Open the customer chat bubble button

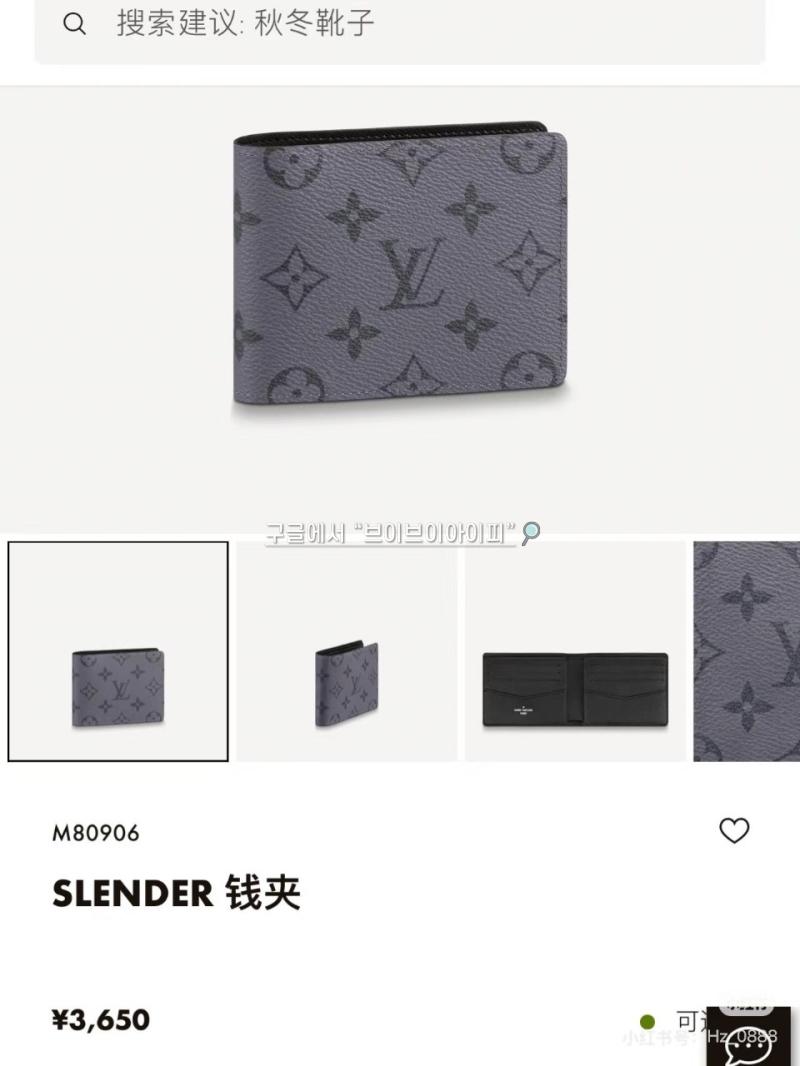tap(748, 1042)
